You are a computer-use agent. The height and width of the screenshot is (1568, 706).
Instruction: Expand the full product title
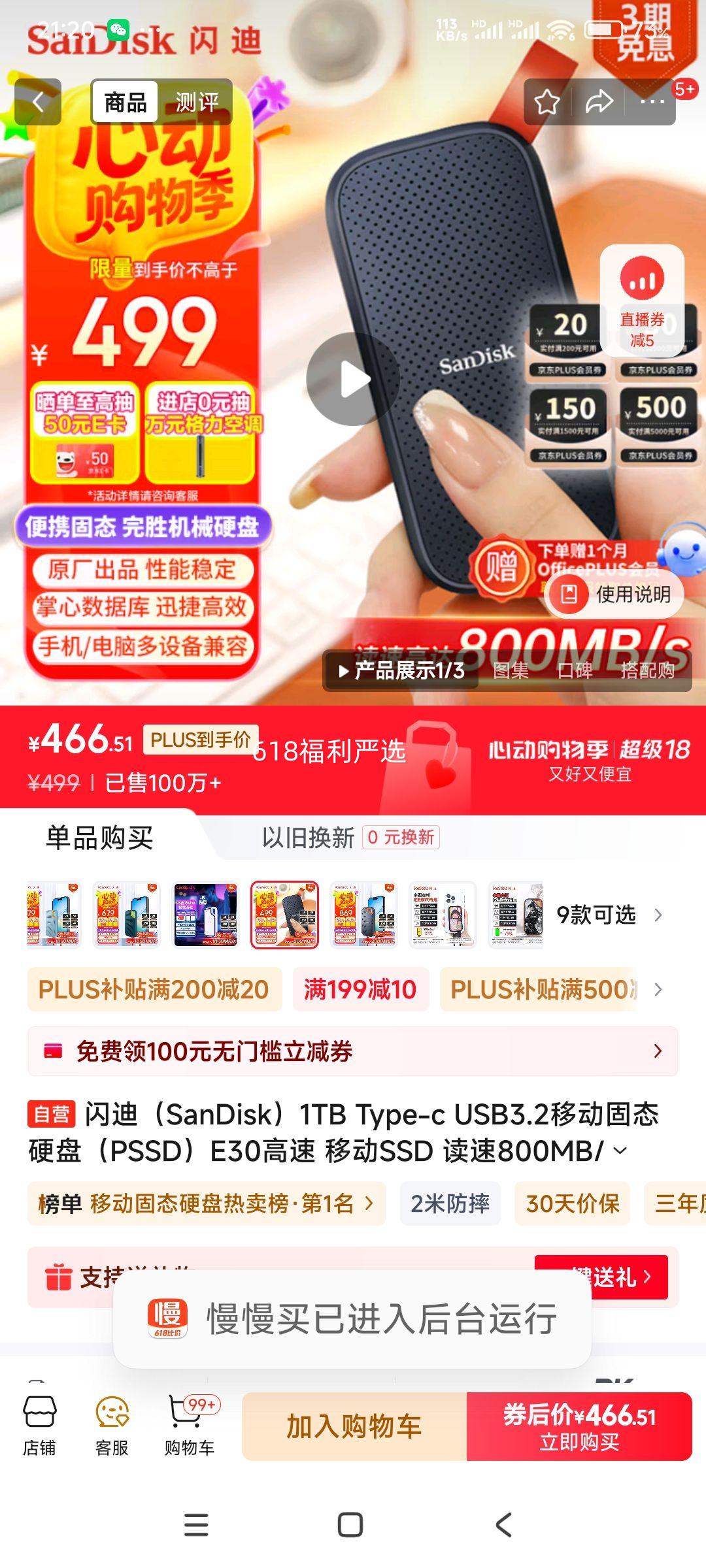click(620, 1151)
